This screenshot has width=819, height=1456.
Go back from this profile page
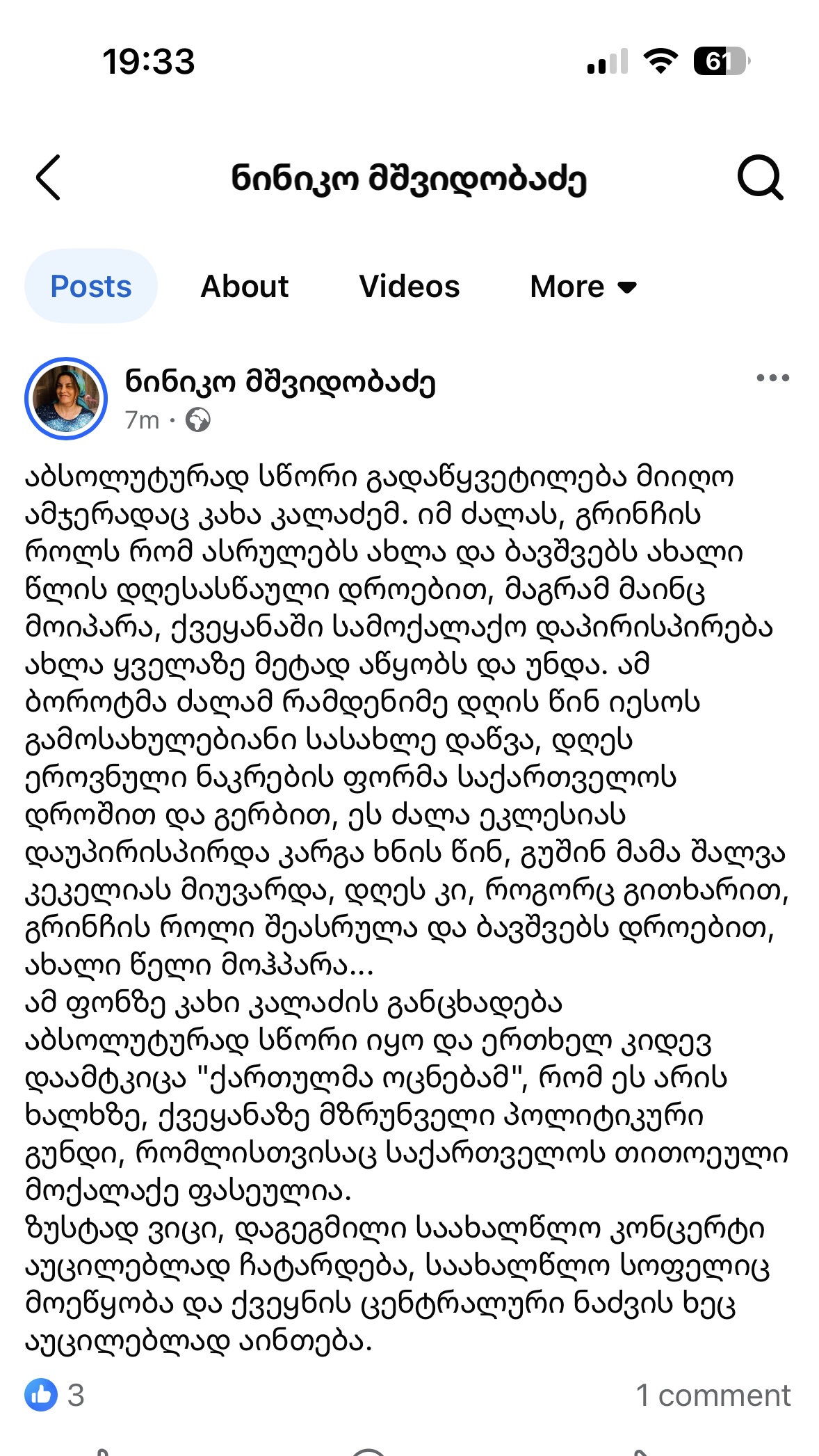point(49,178)
